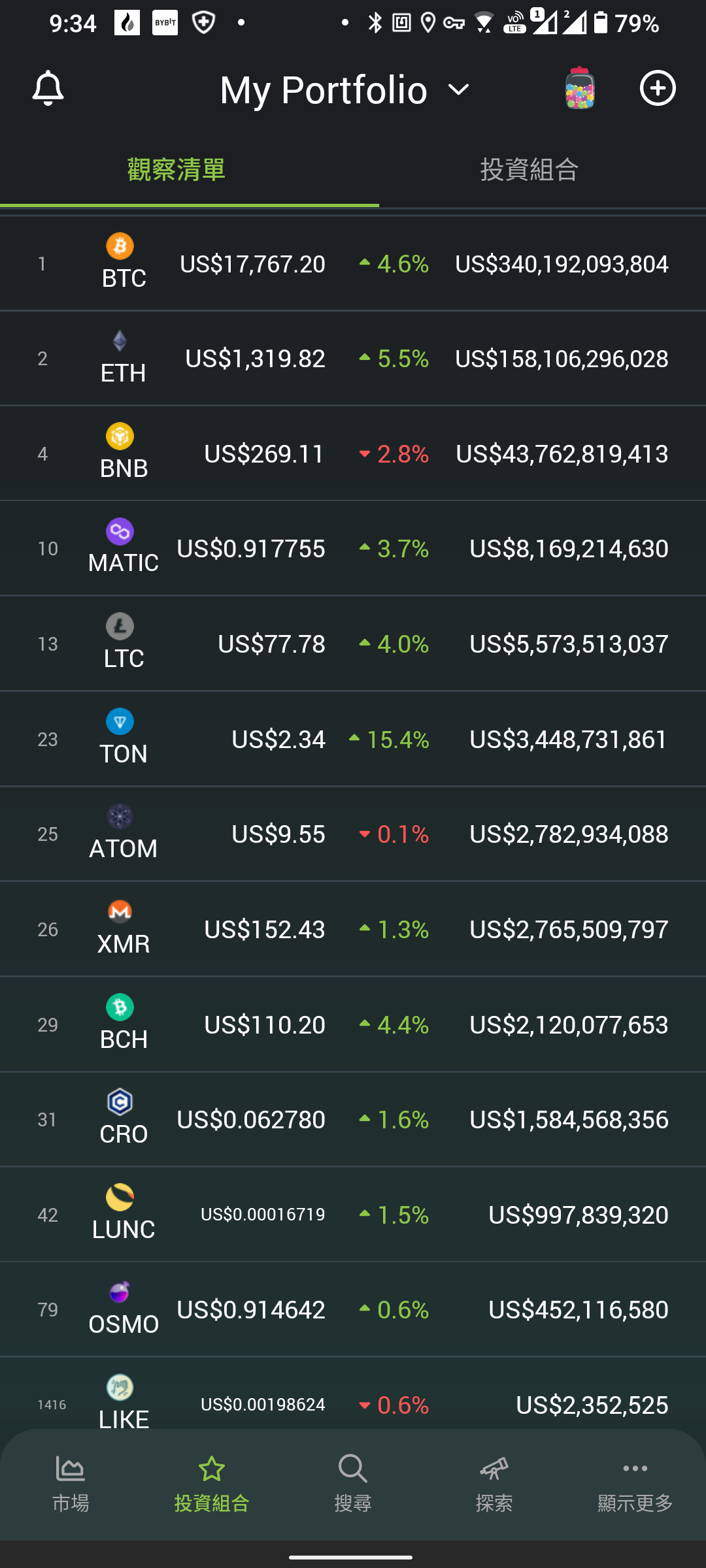Open the OSMO coin row
This screenshot has height=1568, width=706.
353,1309
